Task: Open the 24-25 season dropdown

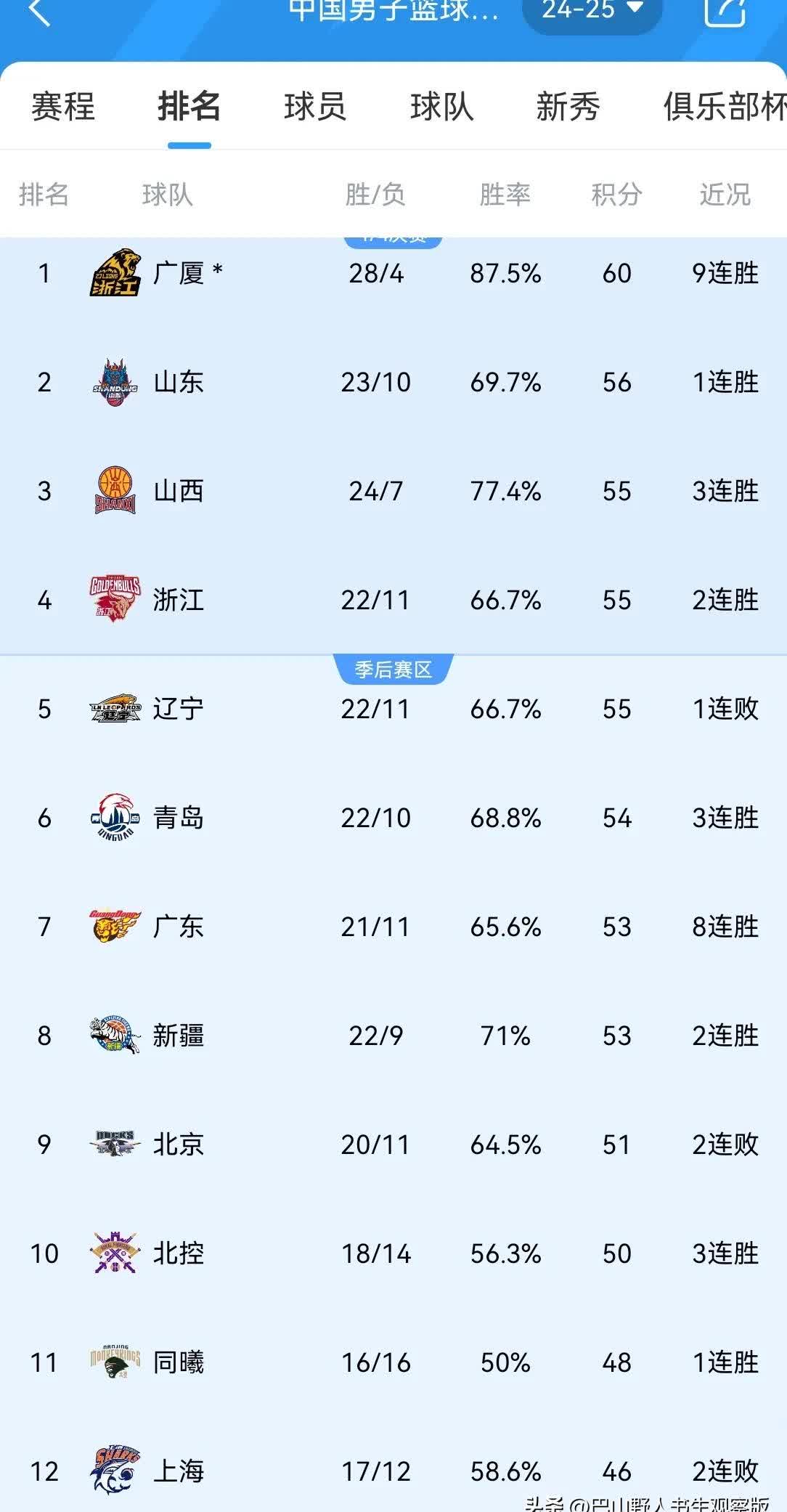Action: 592,10
